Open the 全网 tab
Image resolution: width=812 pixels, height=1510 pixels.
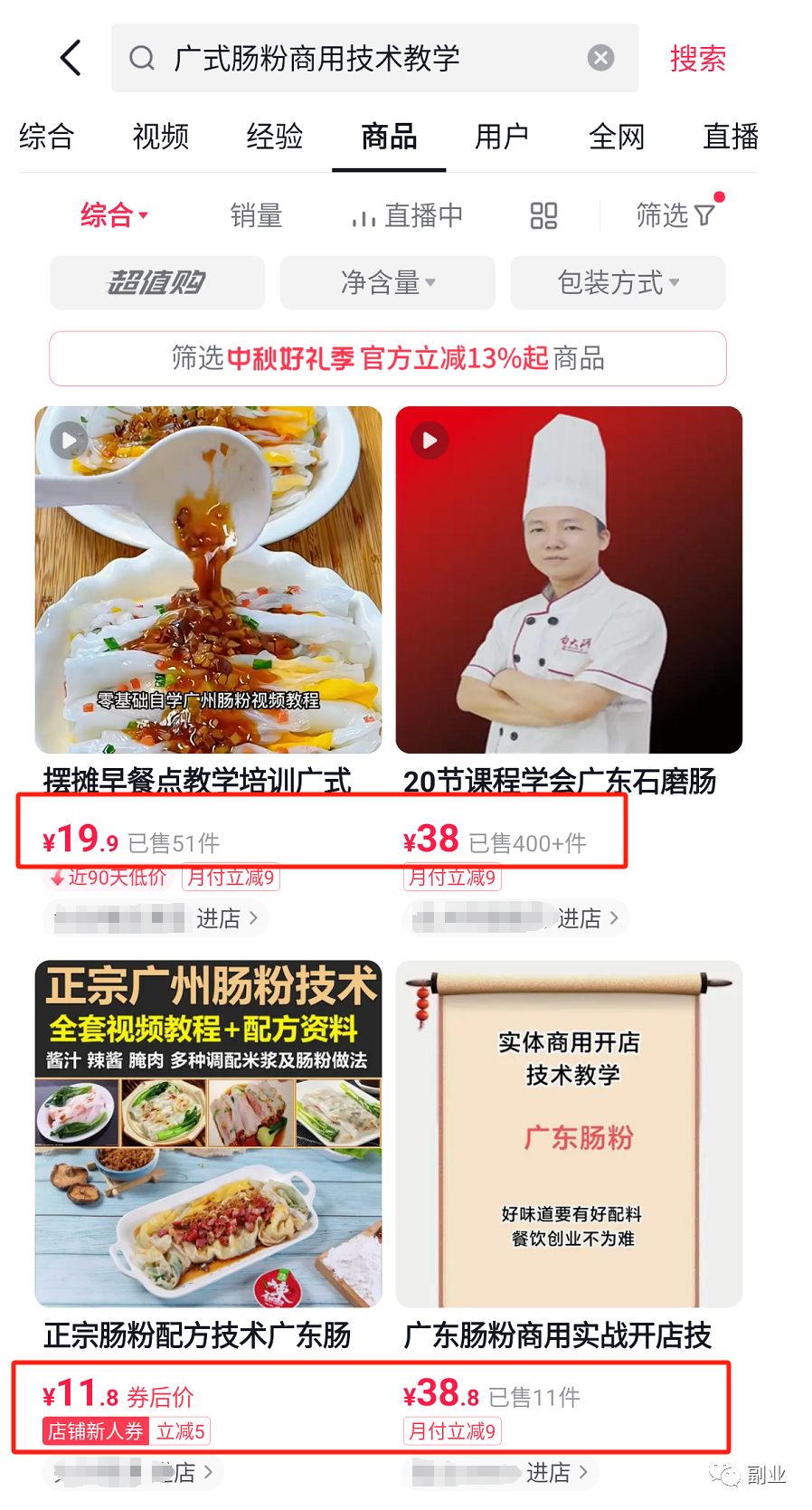617,137
